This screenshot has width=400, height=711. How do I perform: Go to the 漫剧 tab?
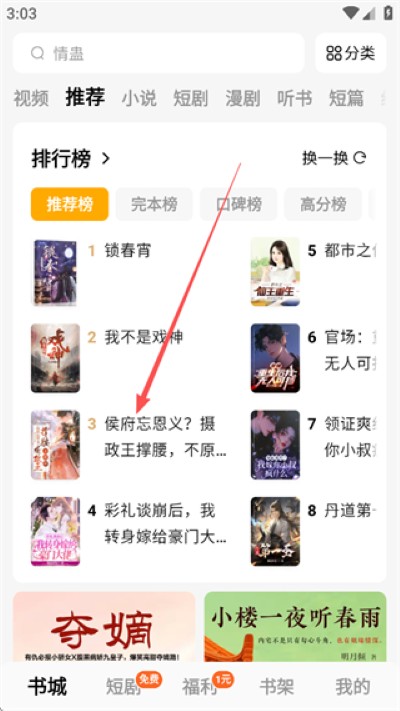pyautogui.click(x=243, y=98)
